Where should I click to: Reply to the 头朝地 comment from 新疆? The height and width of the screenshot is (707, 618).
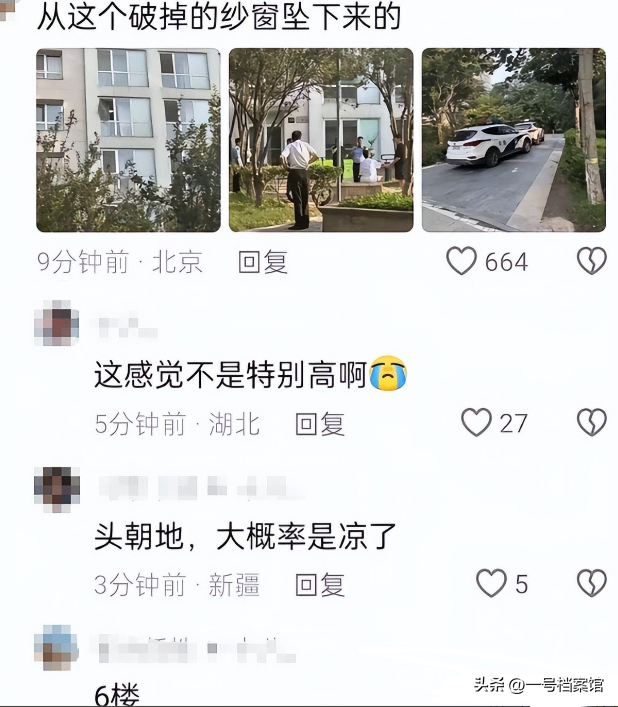(320, 584)
